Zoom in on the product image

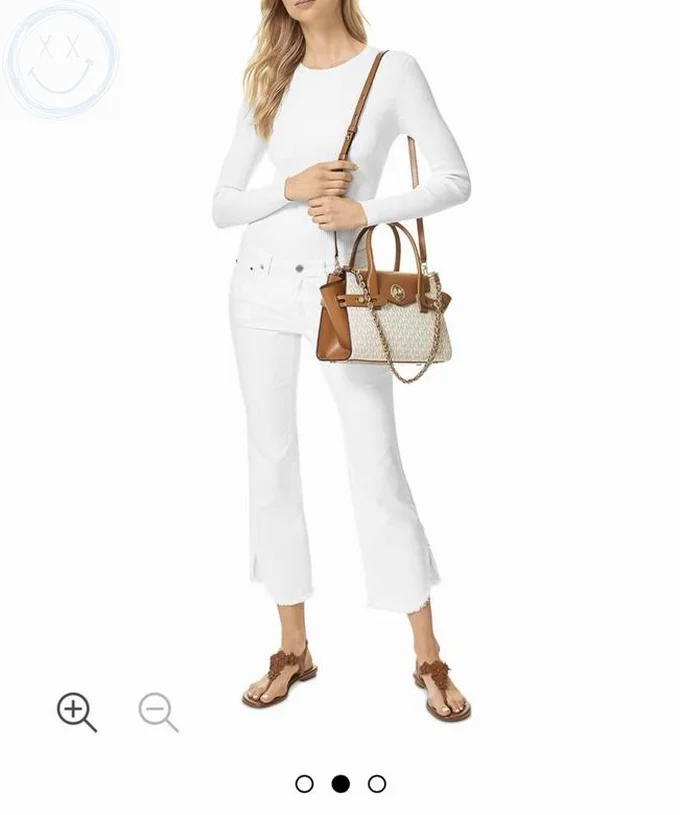click(x=75, y=711)
